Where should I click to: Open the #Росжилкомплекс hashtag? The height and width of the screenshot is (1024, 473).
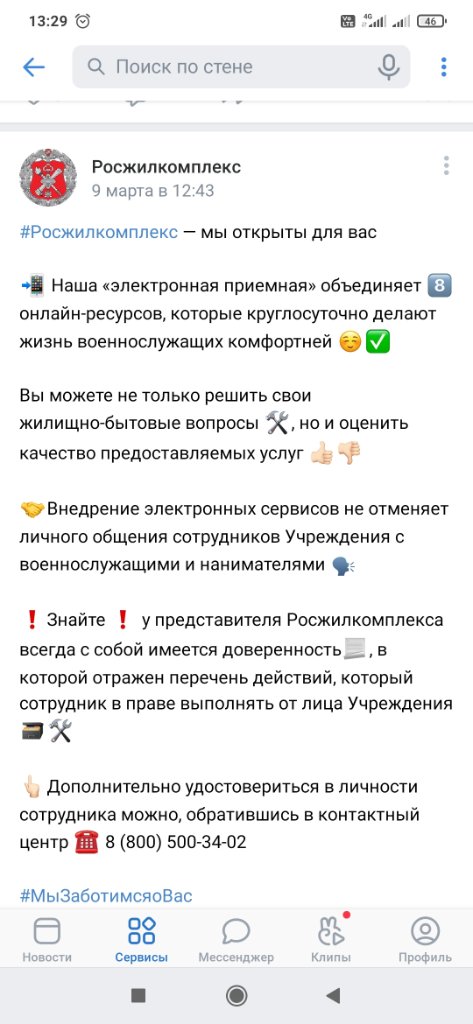(99, 232)
